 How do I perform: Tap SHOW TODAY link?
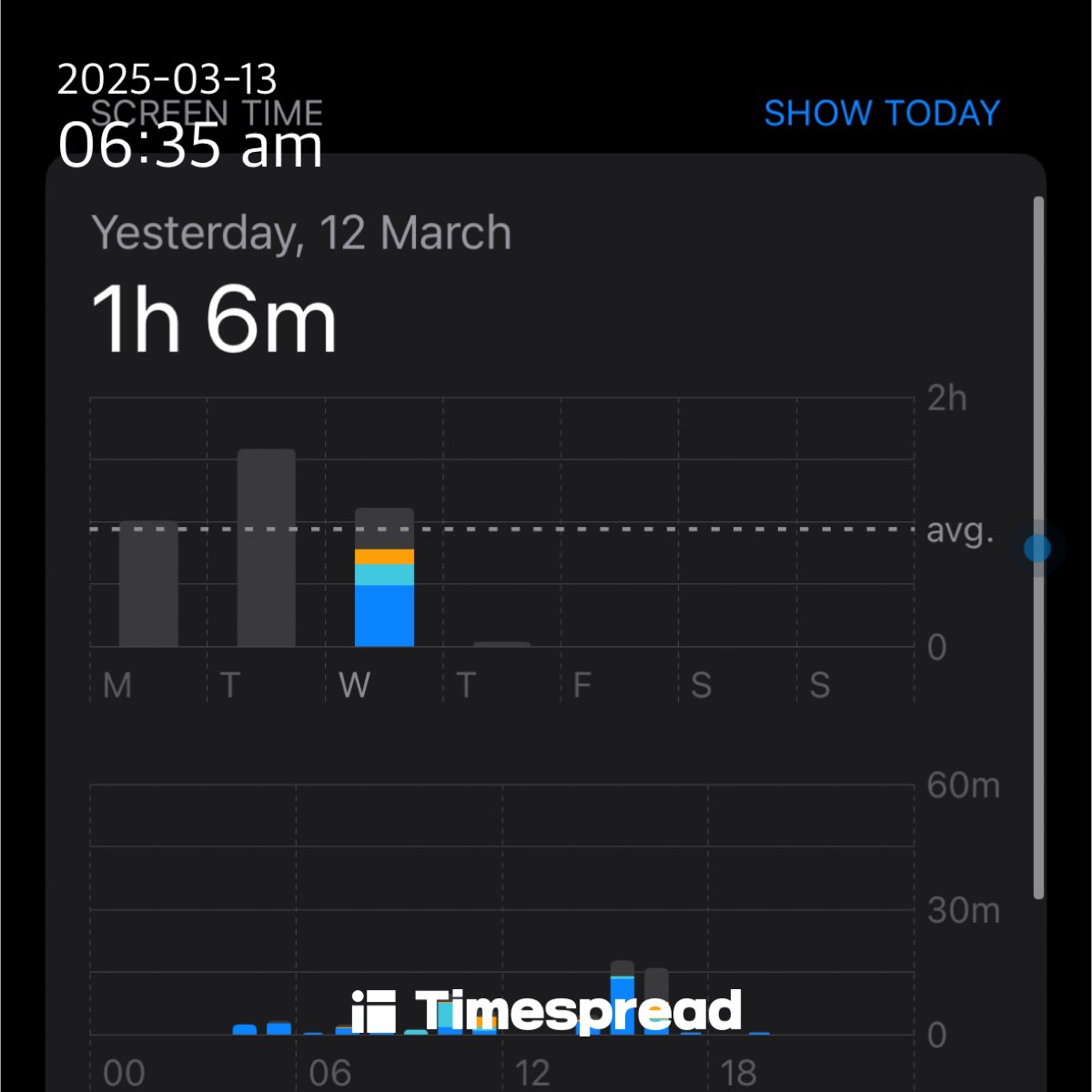[x=881, y=114]
